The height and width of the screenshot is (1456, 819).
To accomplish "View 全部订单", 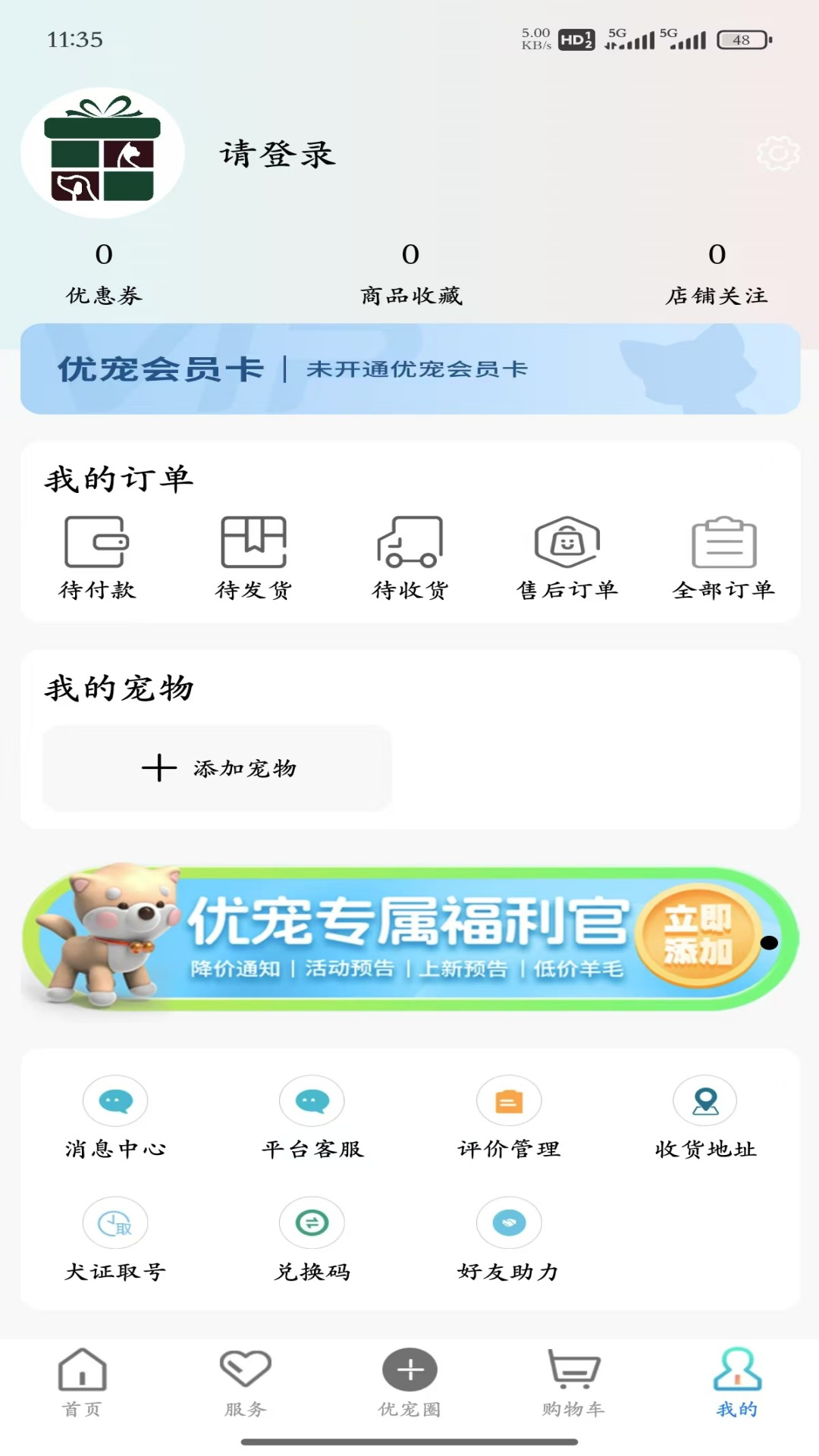I will (723, 557).
